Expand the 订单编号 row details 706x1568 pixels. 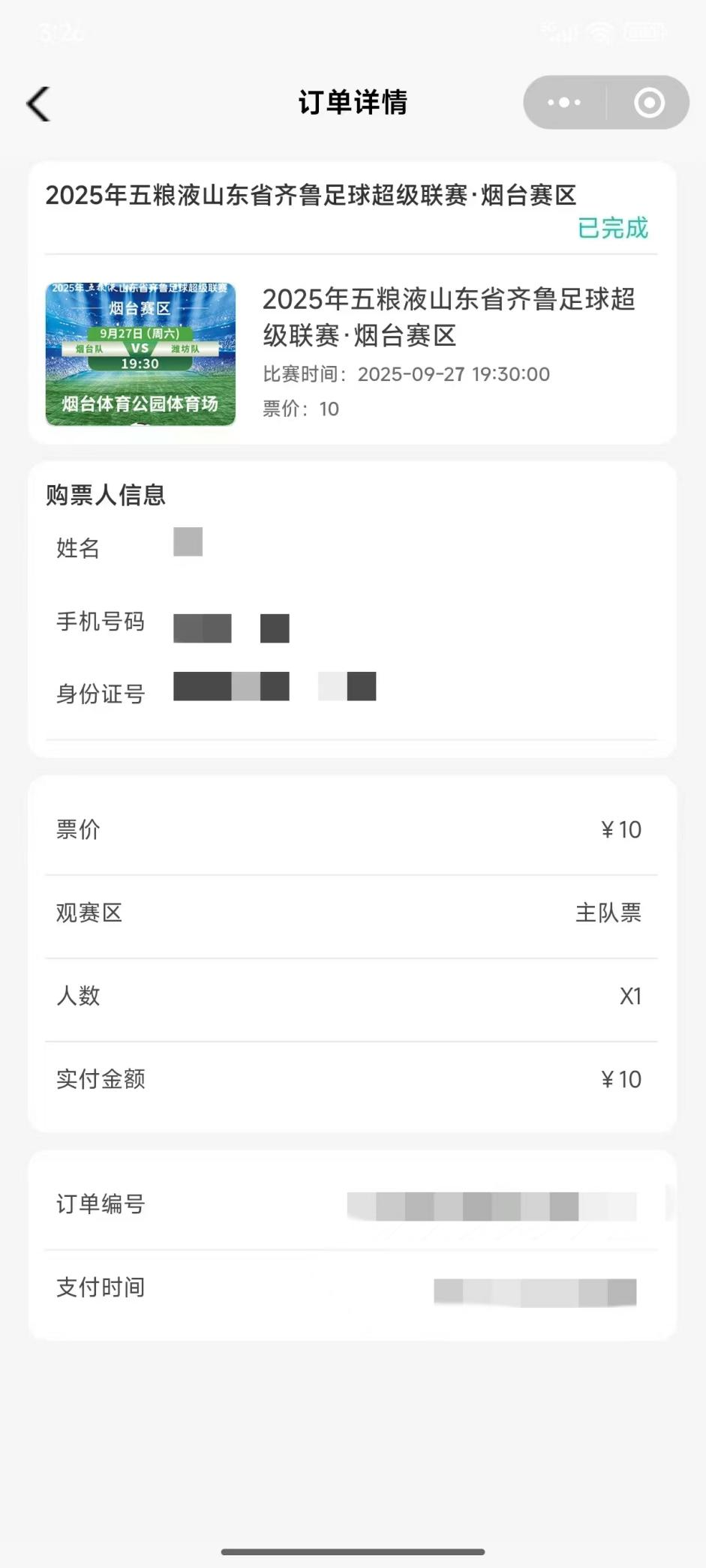click(x=353, y=1204)
